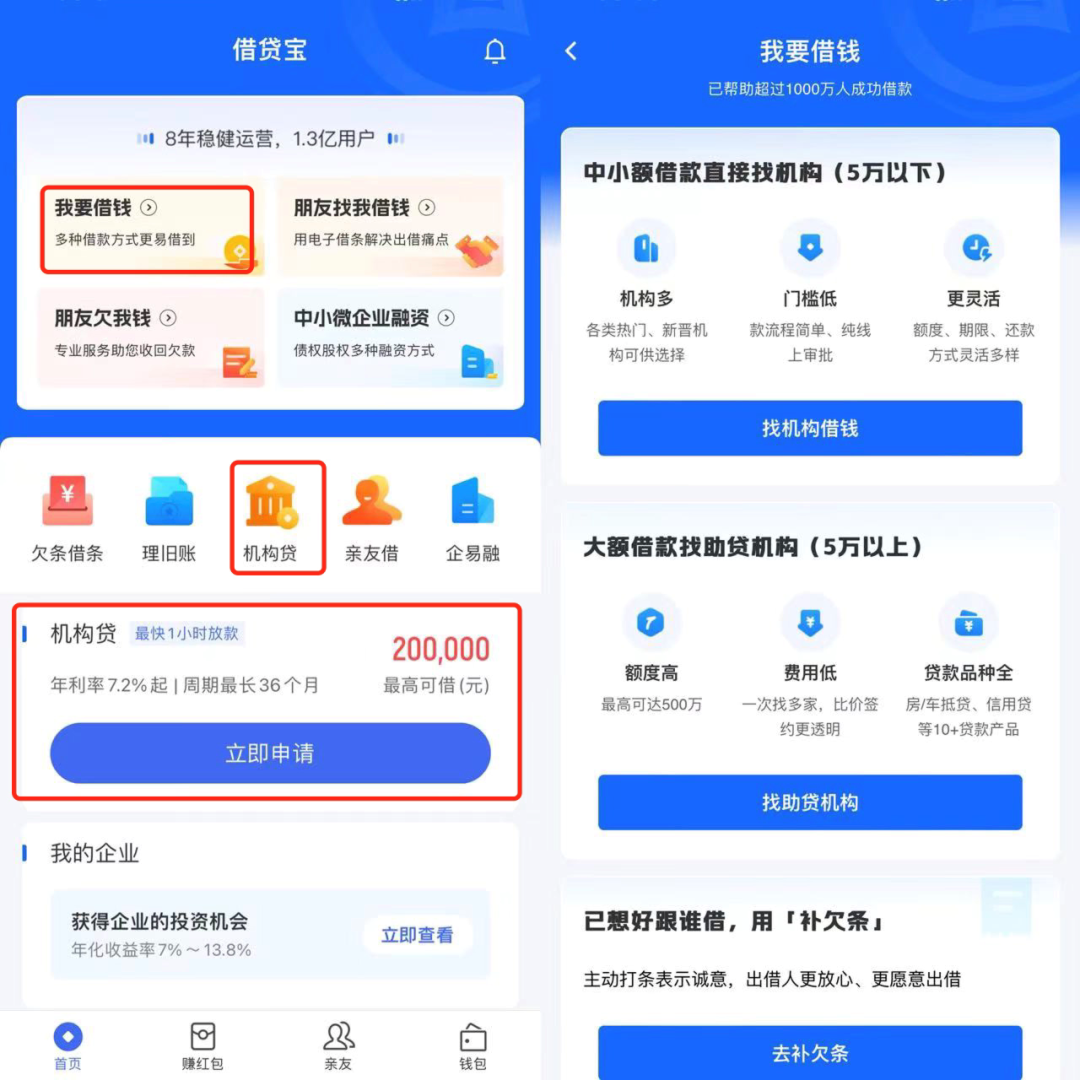
Task: Switch to the 首页 tab
Action: click(68, 1046)
